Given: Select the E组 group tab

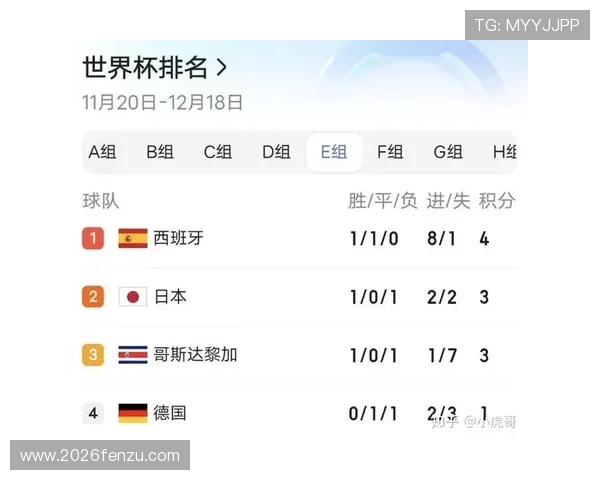Looking at the screenshot, I should 334,152.
